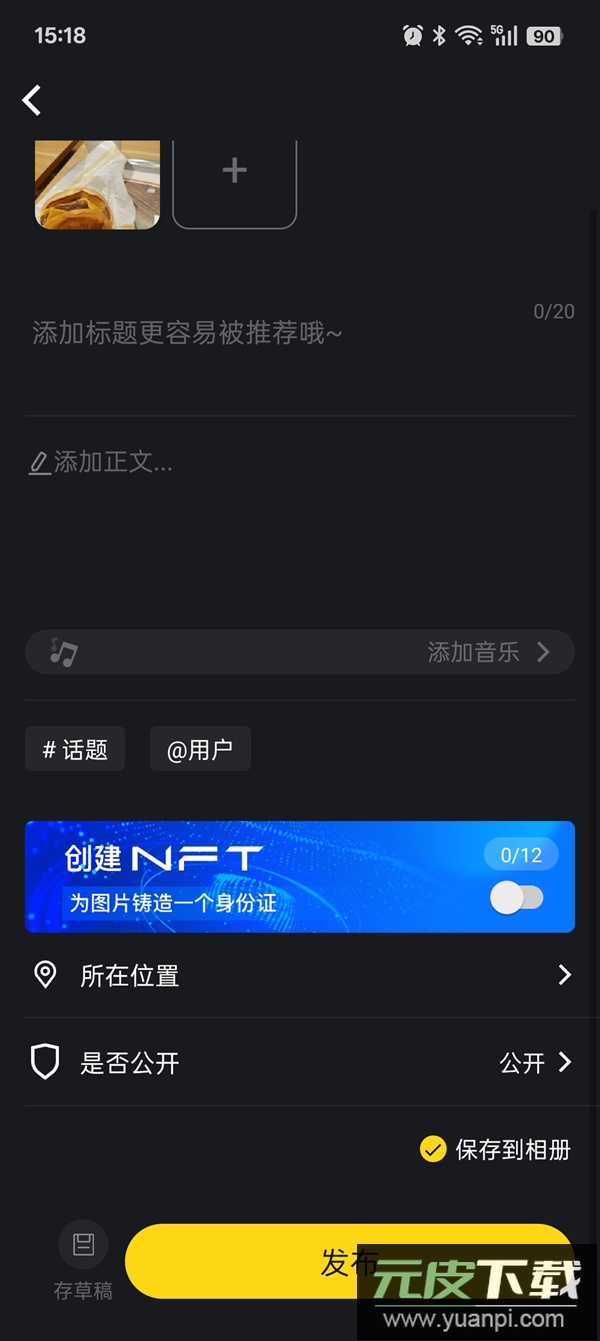Open the 所在位置 location row
Screen dimensions: 600x1341
(x=300, y=975)
